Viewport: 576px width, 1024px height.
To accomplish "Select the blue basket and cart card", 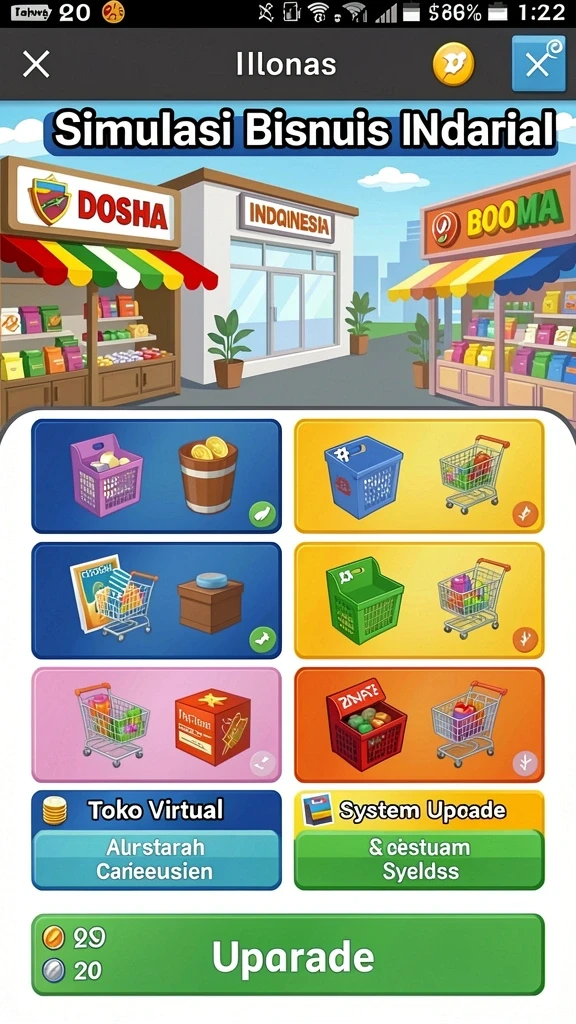I will 419,476.
